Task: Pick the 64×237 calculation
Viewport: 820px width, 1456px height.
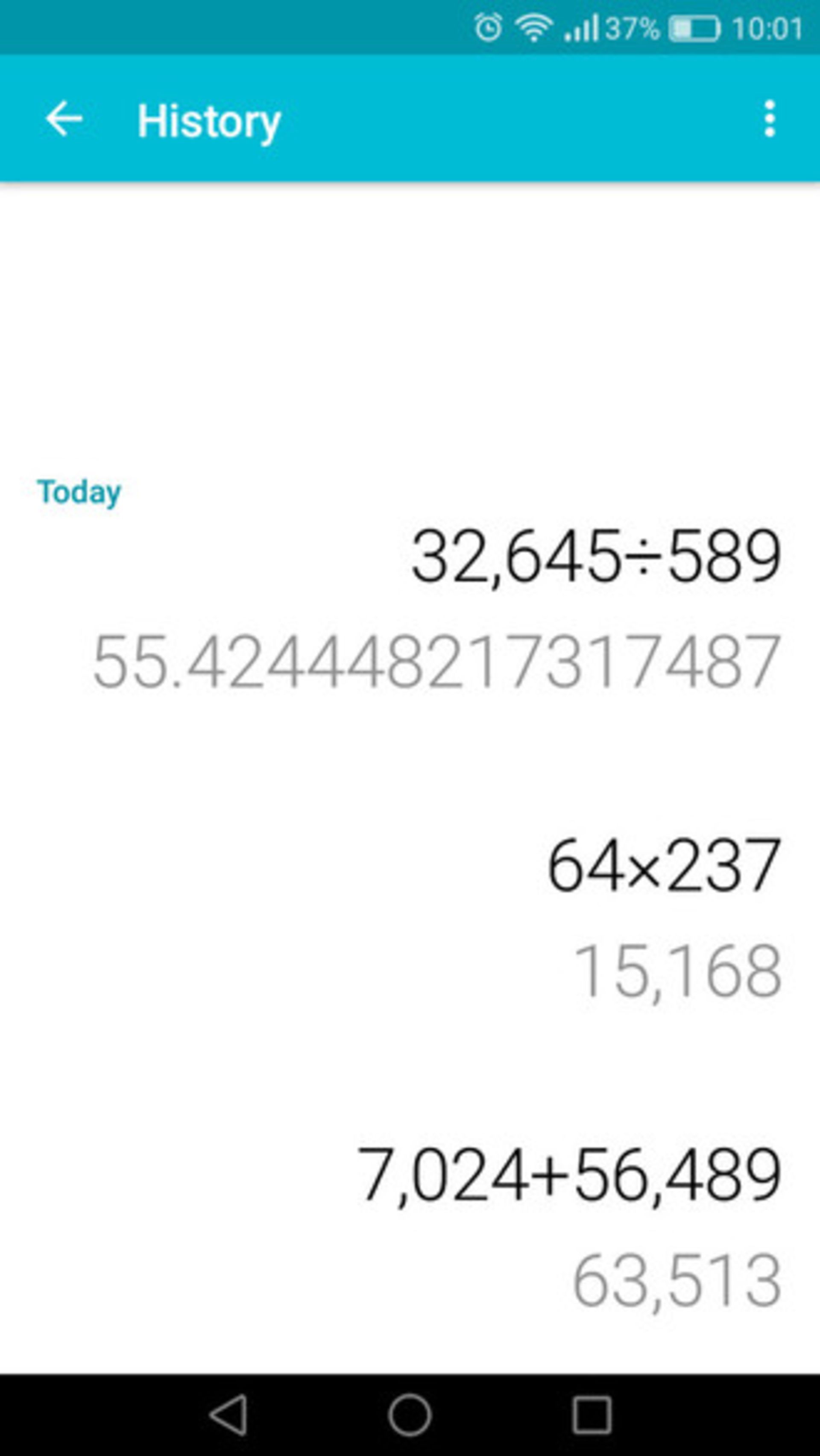Action: pyautogui.click(x=663, y=865)
